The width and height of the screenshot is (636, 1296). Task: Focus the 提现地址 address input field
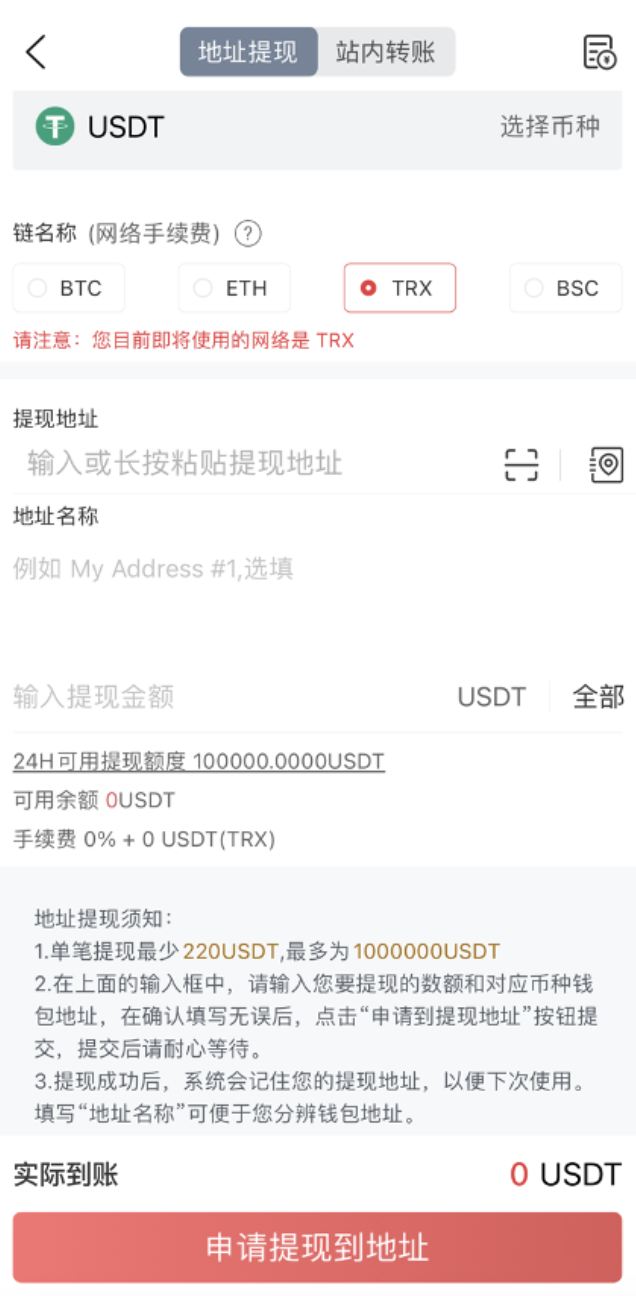tap(250, 463)
